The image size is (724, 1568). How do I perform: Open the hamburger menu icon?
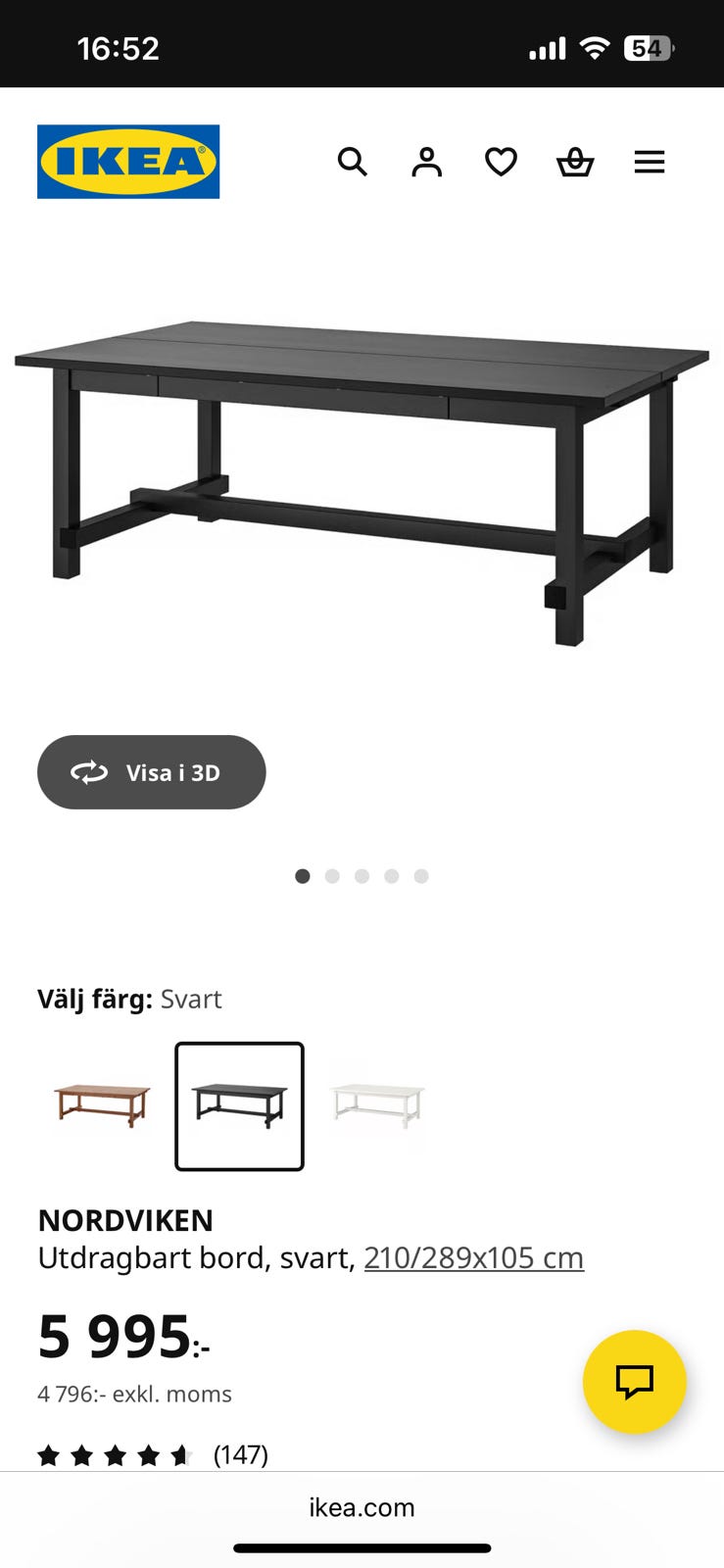tap(650, 162)
